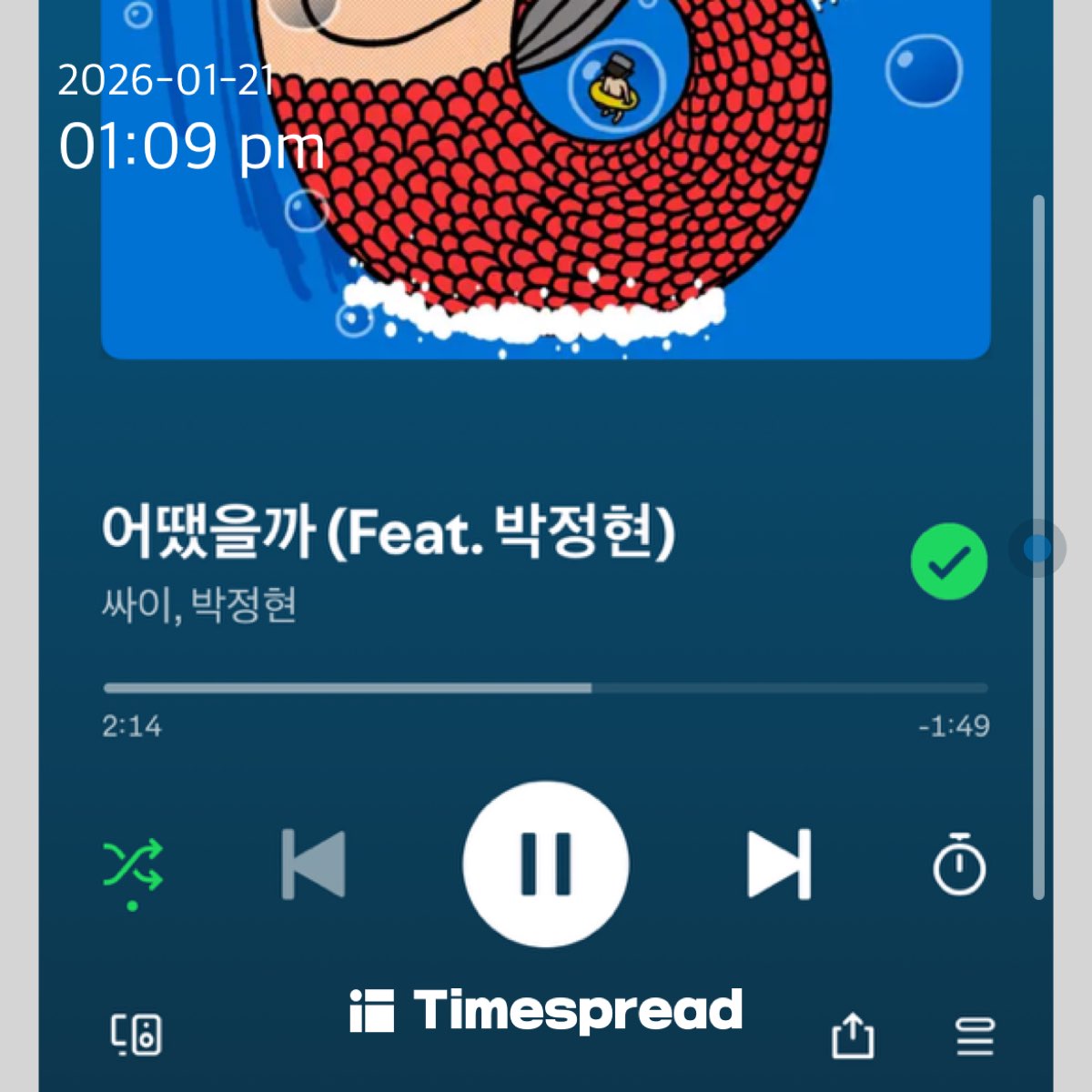Open the sleep timer
This screenshot has width=1092, height=1092.
coord(959,864)
